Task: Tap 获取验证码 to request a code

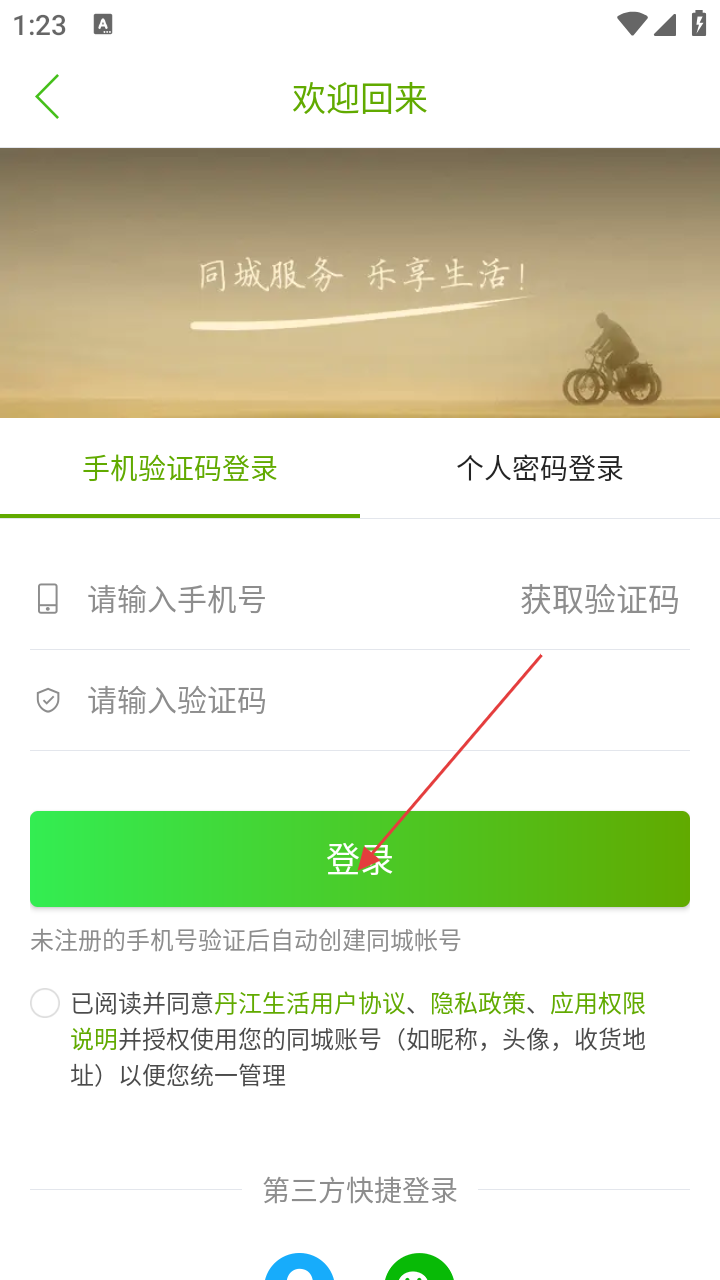Action: point(599,600)
